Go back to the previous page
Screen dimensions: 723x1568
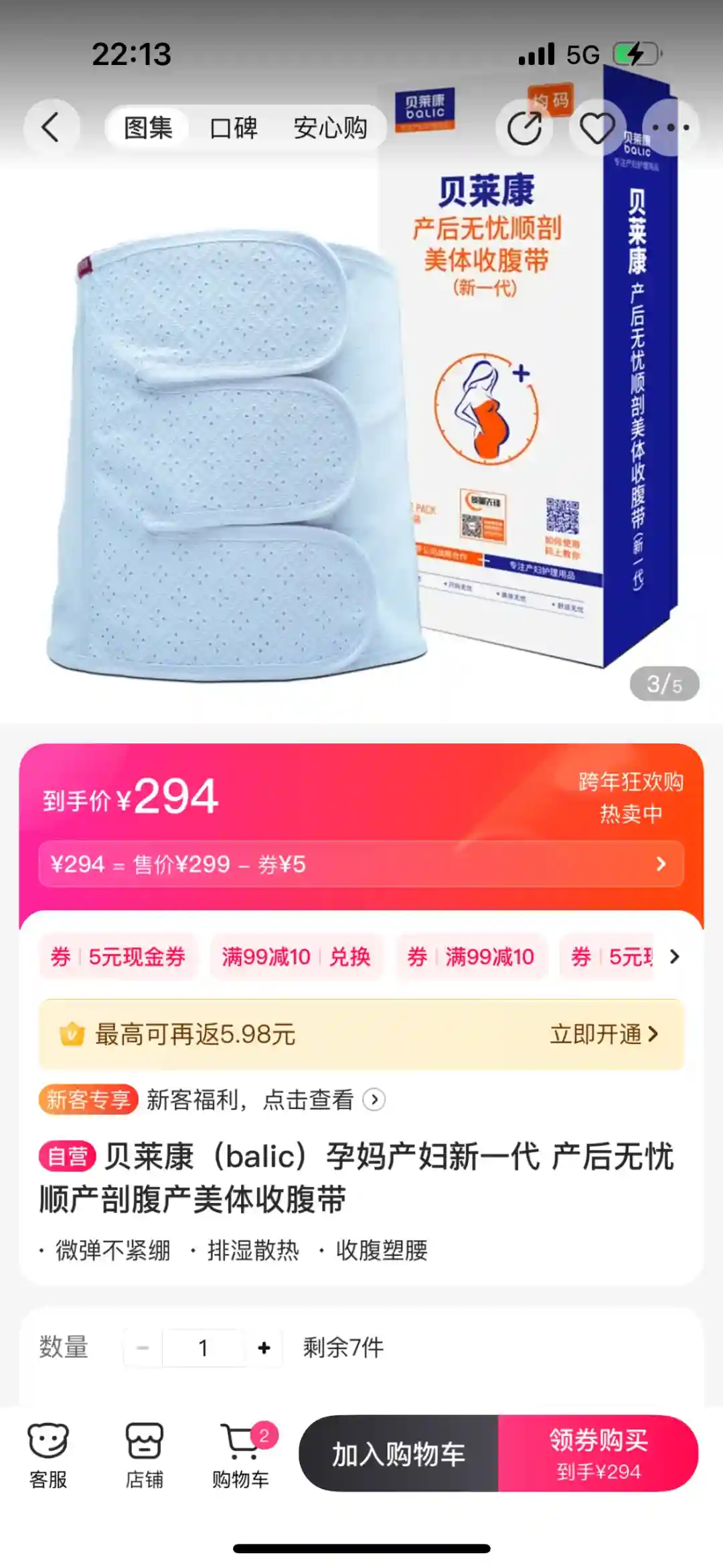click(51, 127)
